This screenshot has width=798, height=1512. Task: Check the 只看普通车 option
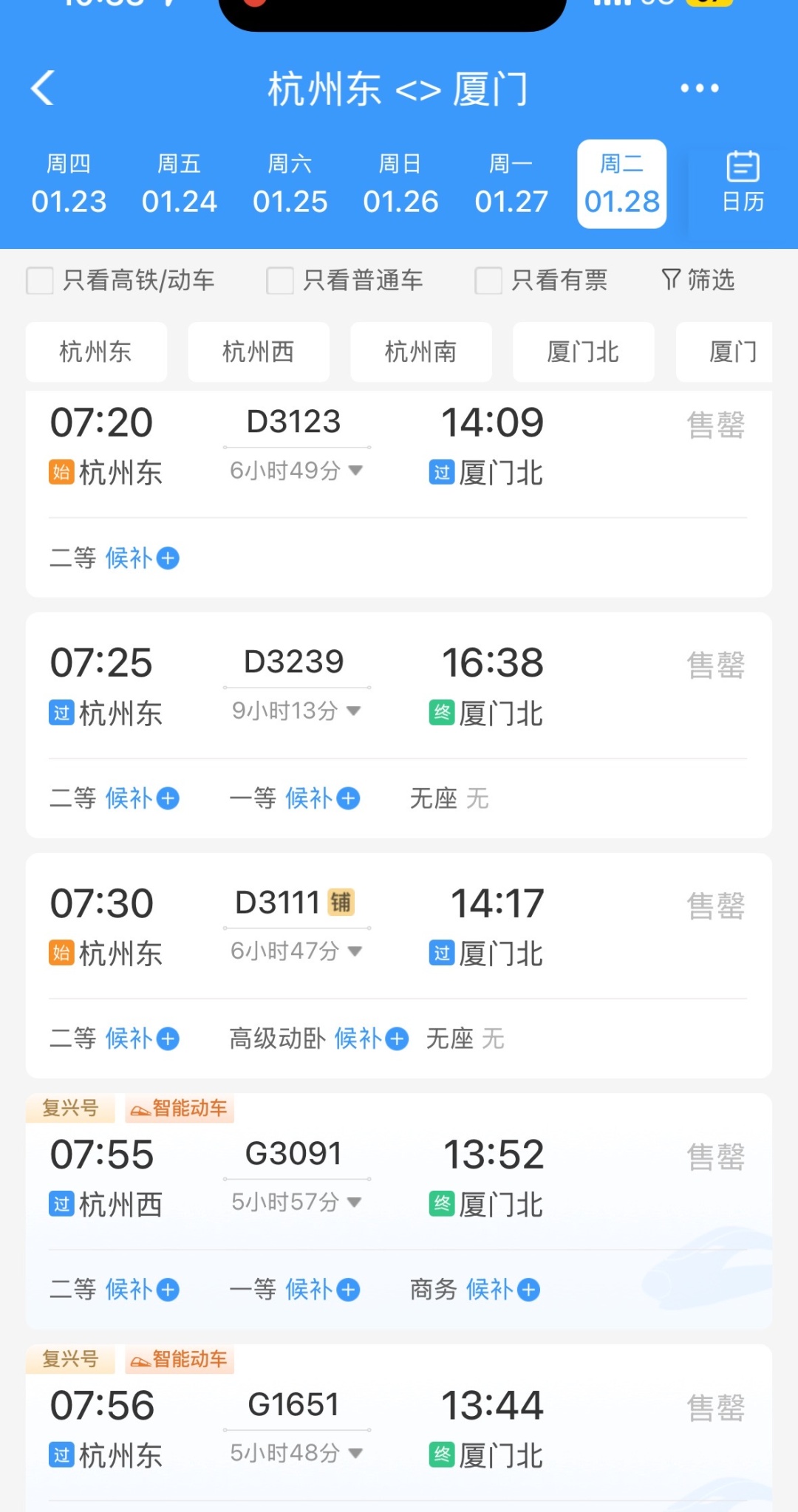pos(279,281)
